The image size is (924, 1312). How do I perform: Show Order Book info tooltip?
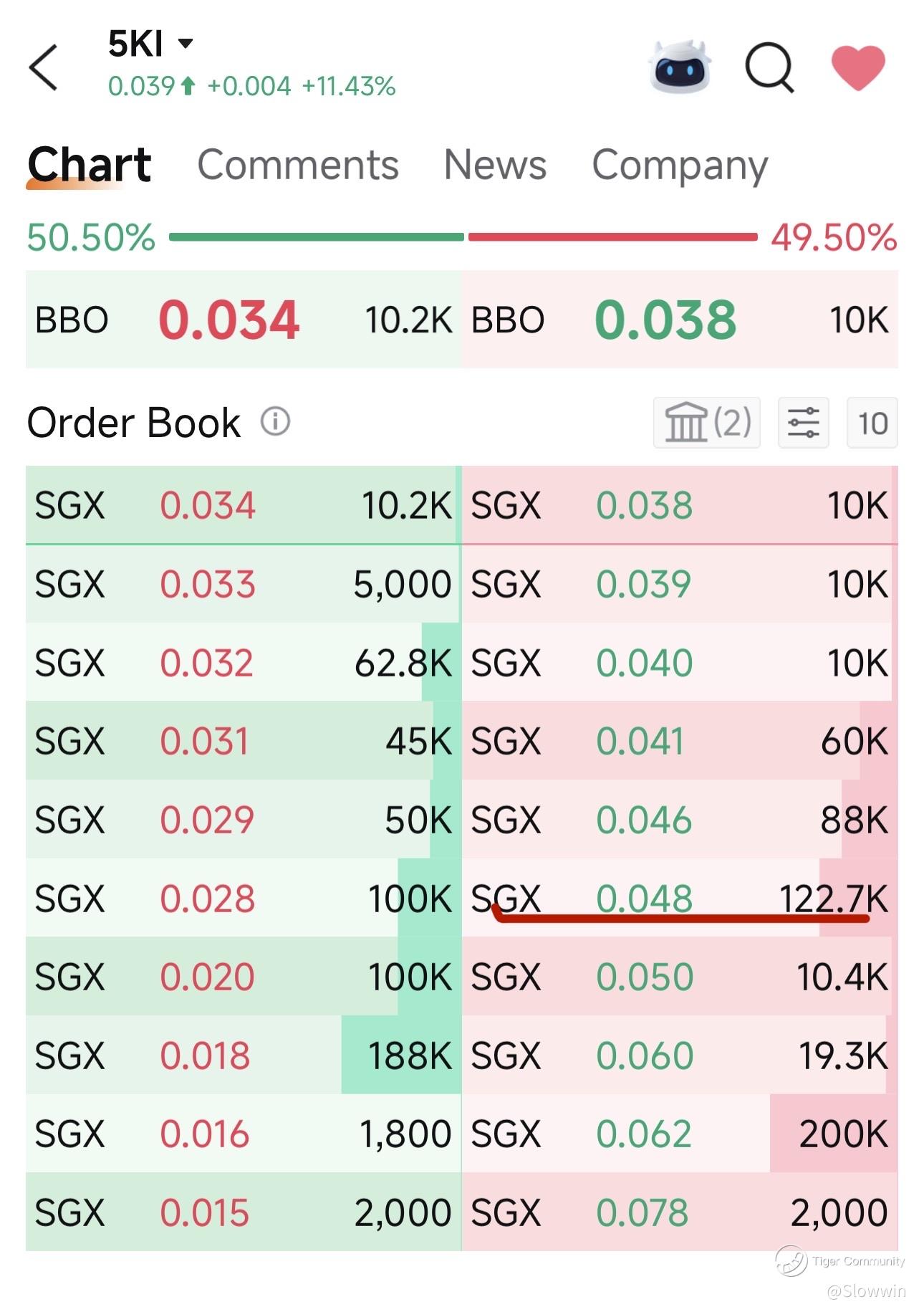click(275, 421)
